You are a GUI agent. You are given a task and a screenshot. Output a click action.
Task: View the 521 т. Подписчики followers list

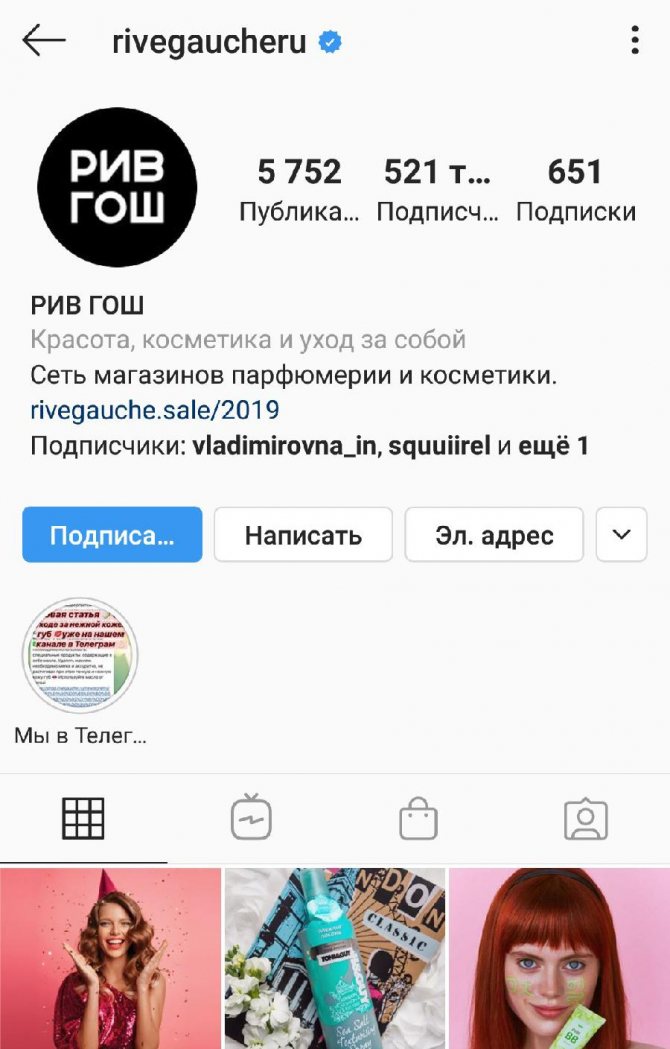point(437,188)
